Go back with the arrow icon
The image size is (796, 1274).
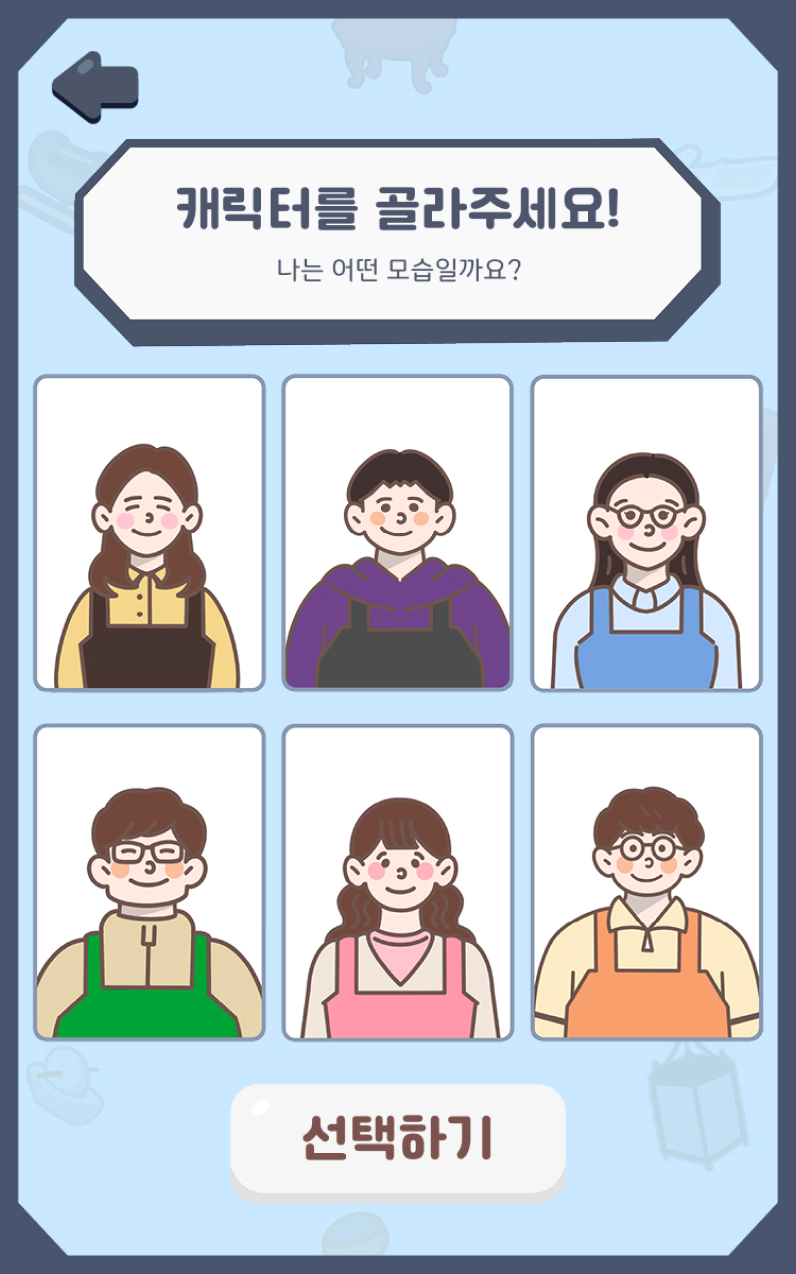point(95,87)
